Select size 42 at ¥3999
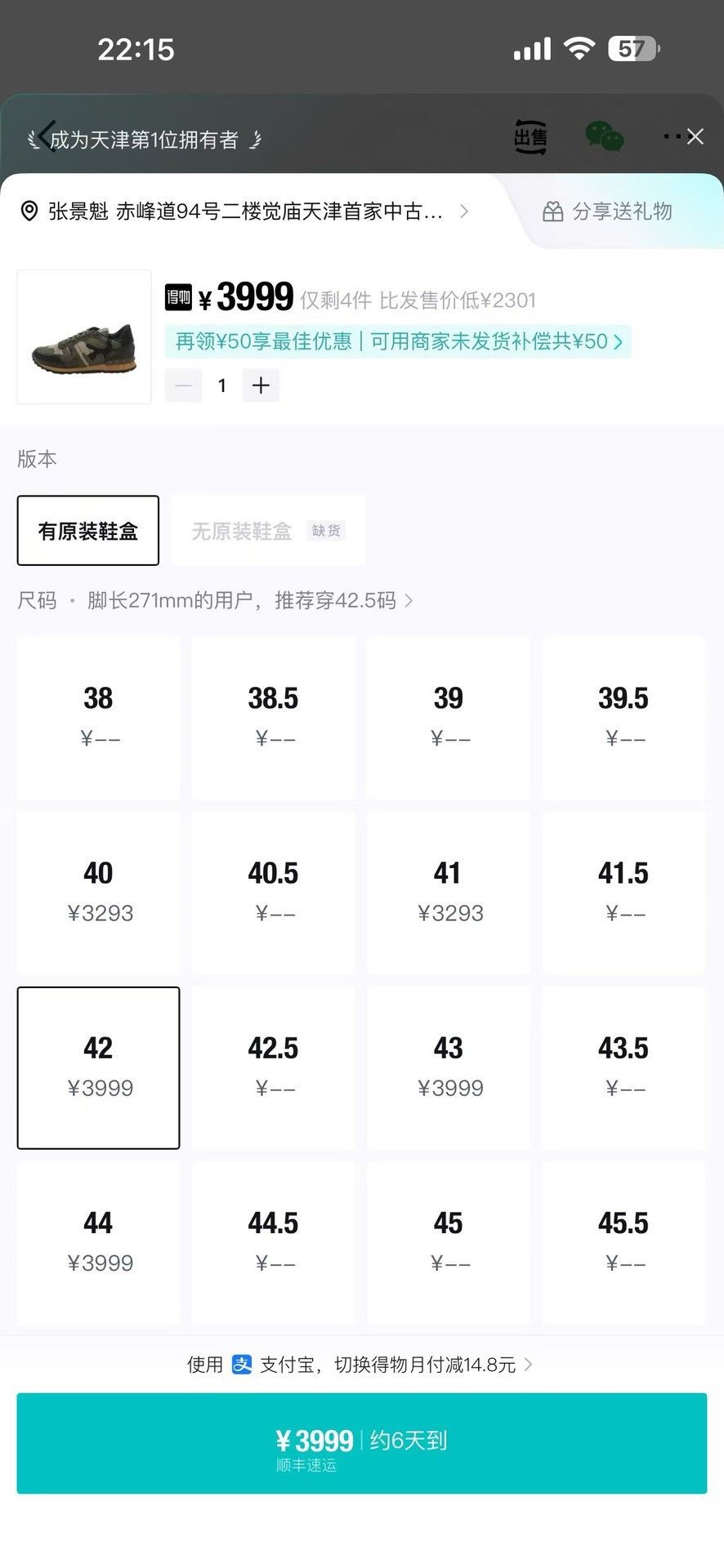724x1568 pixels. coord(99,1068)
